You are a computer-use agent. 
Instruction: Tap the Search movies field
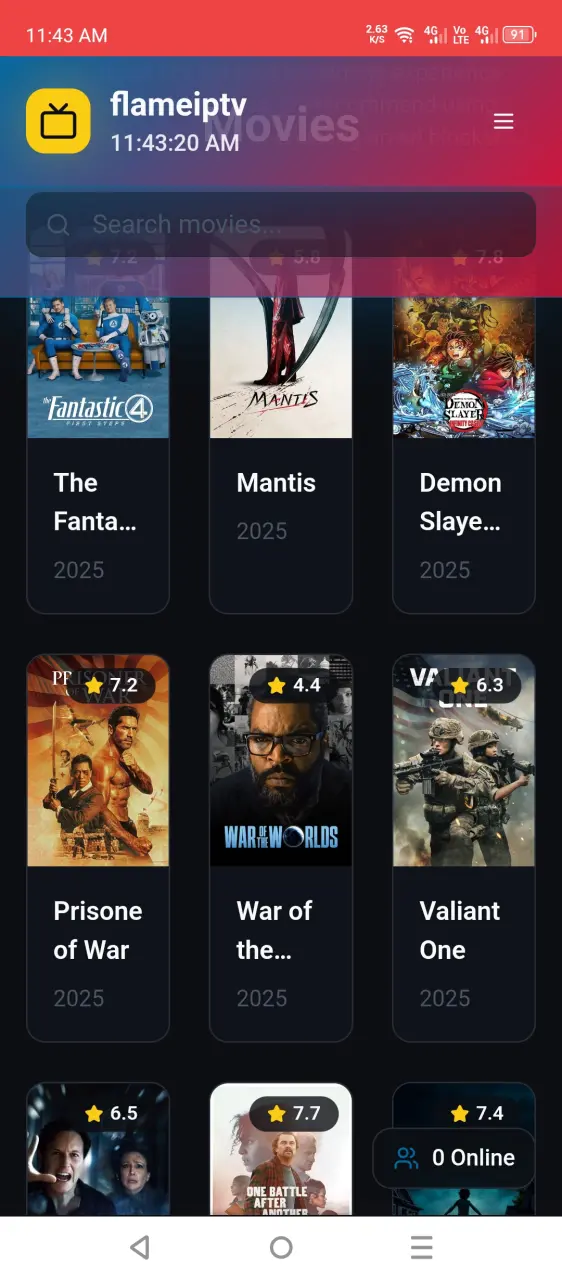pos(281,224)
